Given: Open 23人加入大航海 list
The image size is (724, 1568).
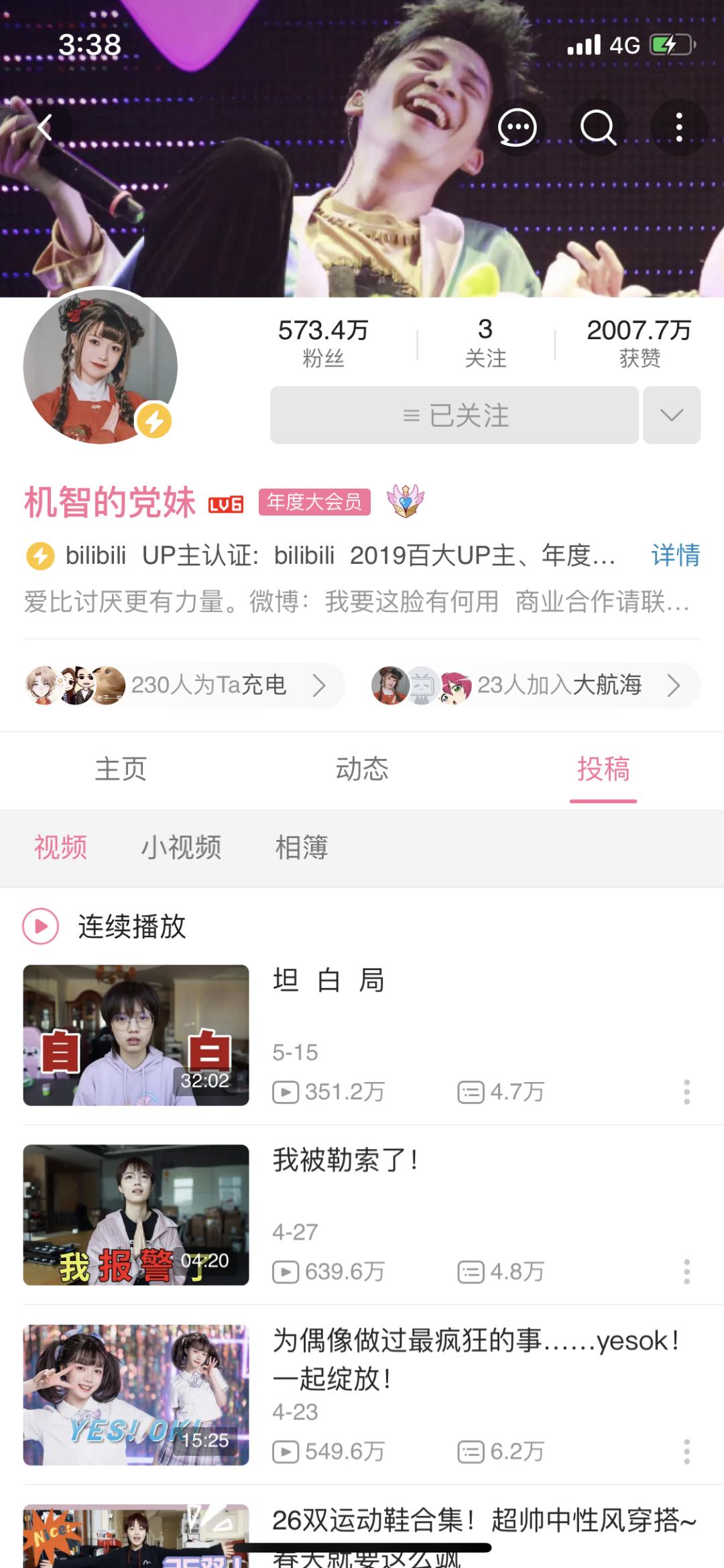Looking at the screenshot, I should click(535, 685).
